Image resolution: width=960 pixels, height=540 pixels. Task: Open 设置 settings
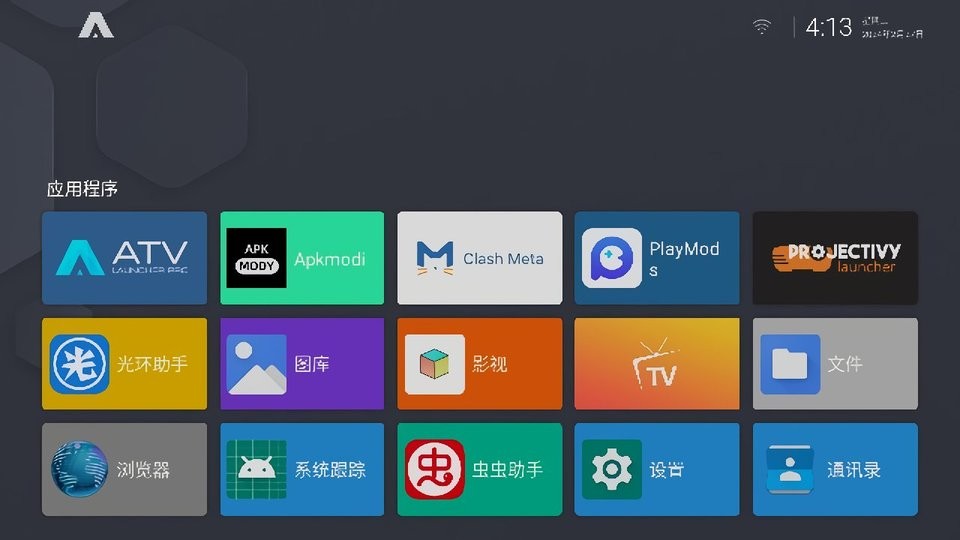pos(657,470)
